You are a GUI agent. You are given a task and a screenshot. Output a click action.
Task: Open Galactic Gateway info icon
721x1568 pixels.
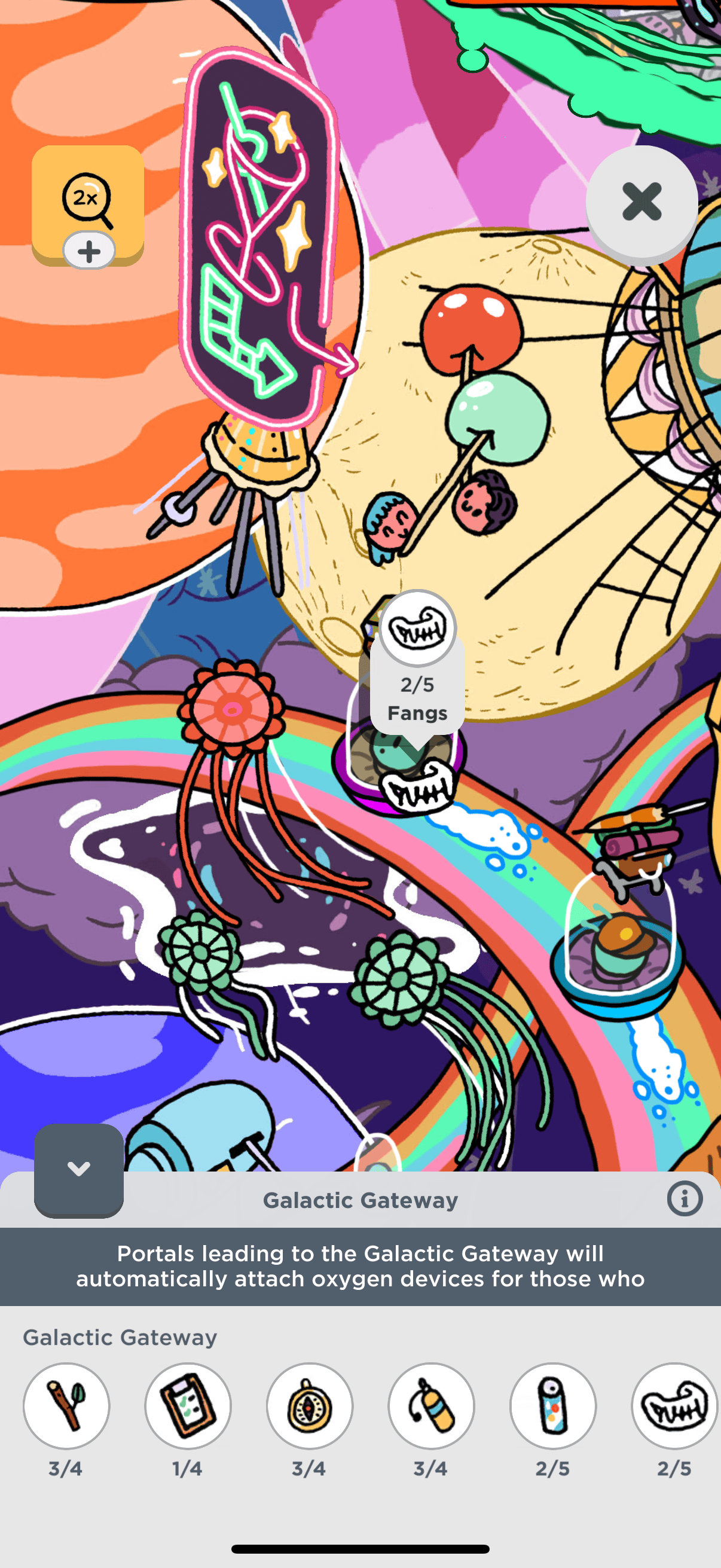pos(685,1199)
